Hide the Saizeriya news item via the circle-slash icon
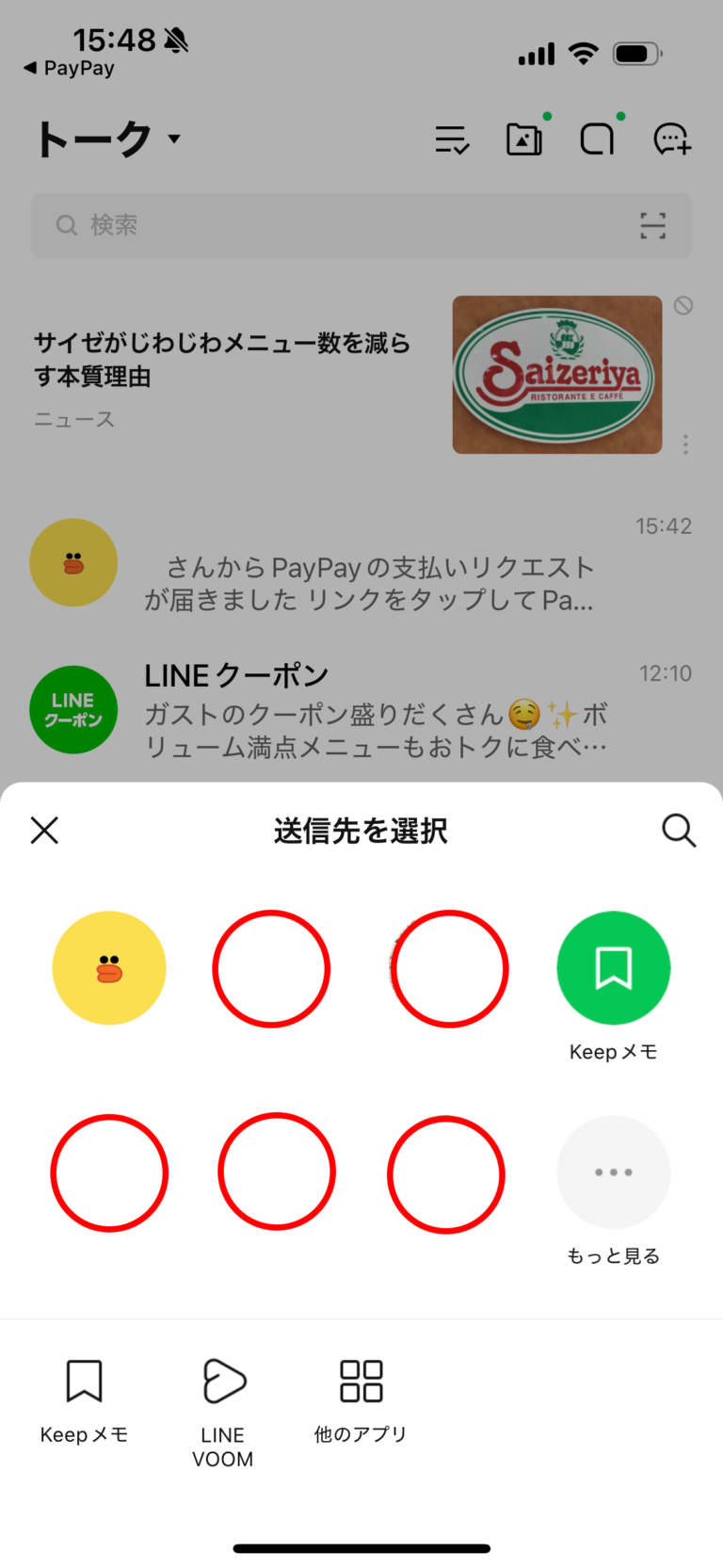Viewport: 723px width, 1568px height. point(683,305)
